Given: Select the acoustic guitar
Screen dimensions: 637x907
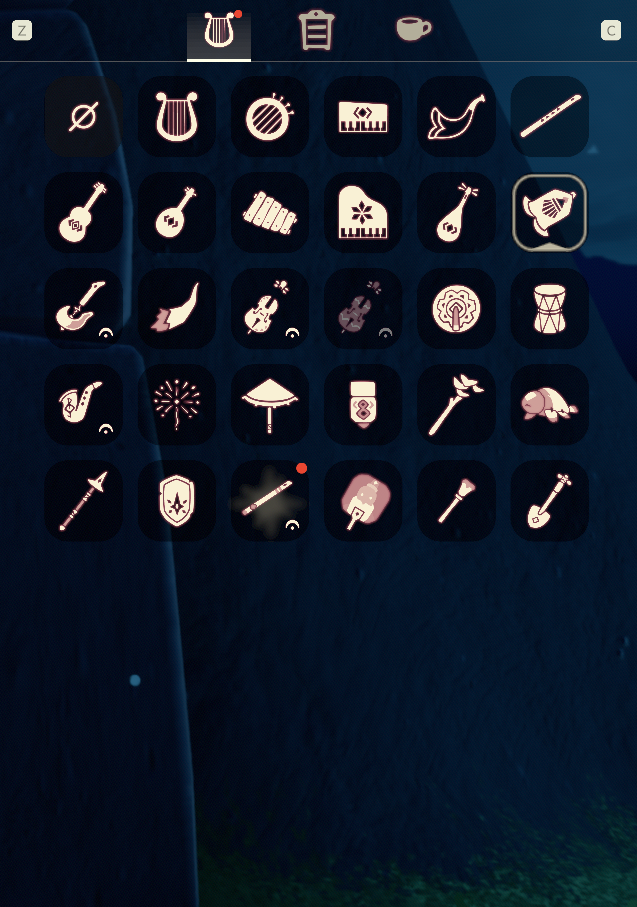Looking at the screenshot, I should [x=84, y=213].
